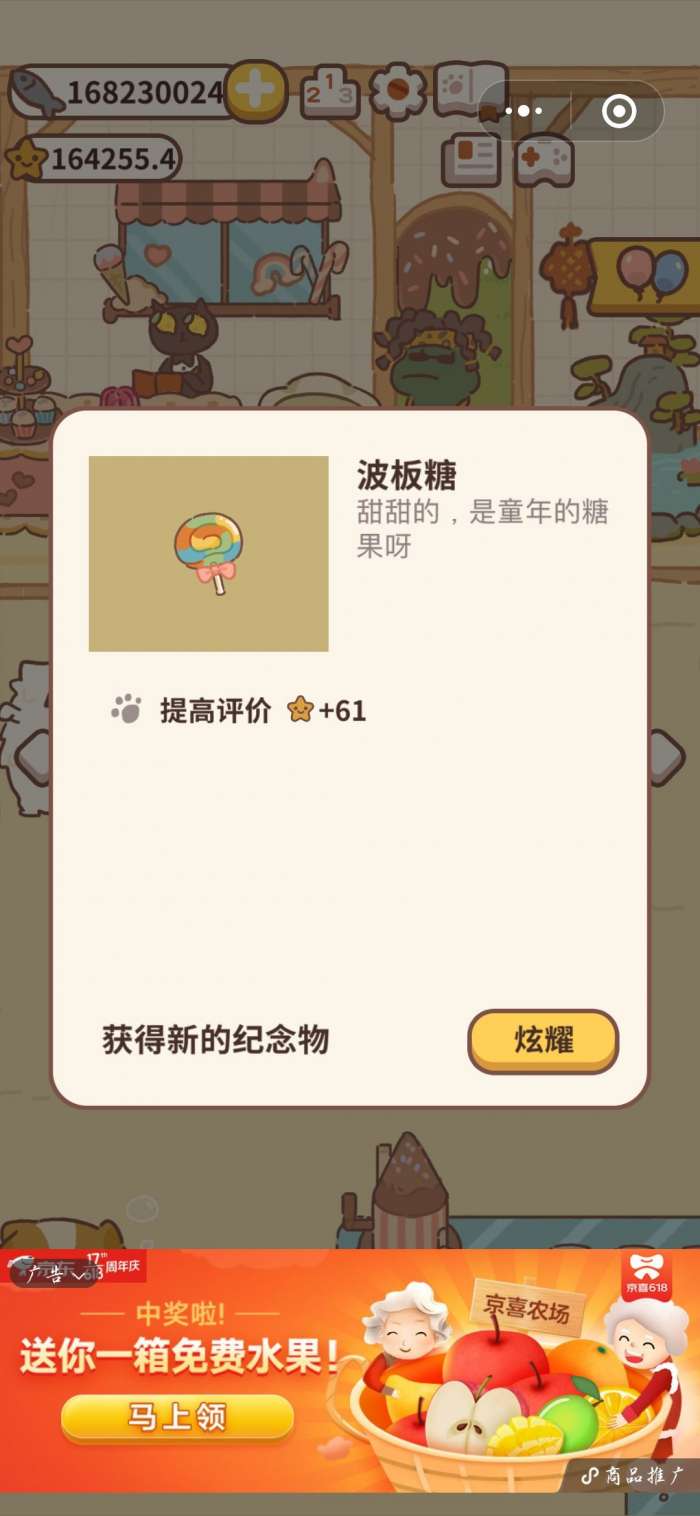Open mini program three-dot menu
This screenshot has height=1516, width=700.
(523, 111)
